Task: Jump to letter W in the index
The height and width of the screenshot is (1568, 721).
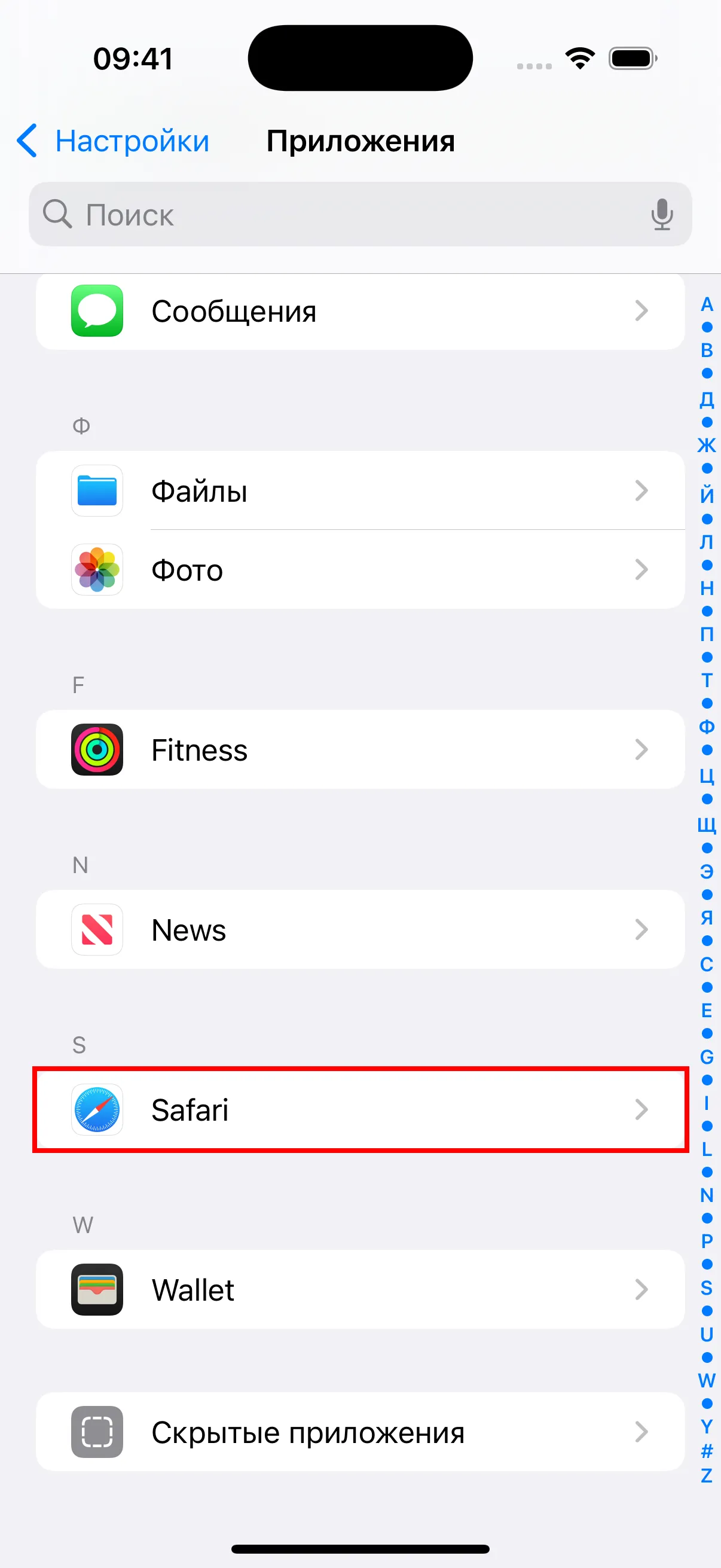Action: point(707,1380)
